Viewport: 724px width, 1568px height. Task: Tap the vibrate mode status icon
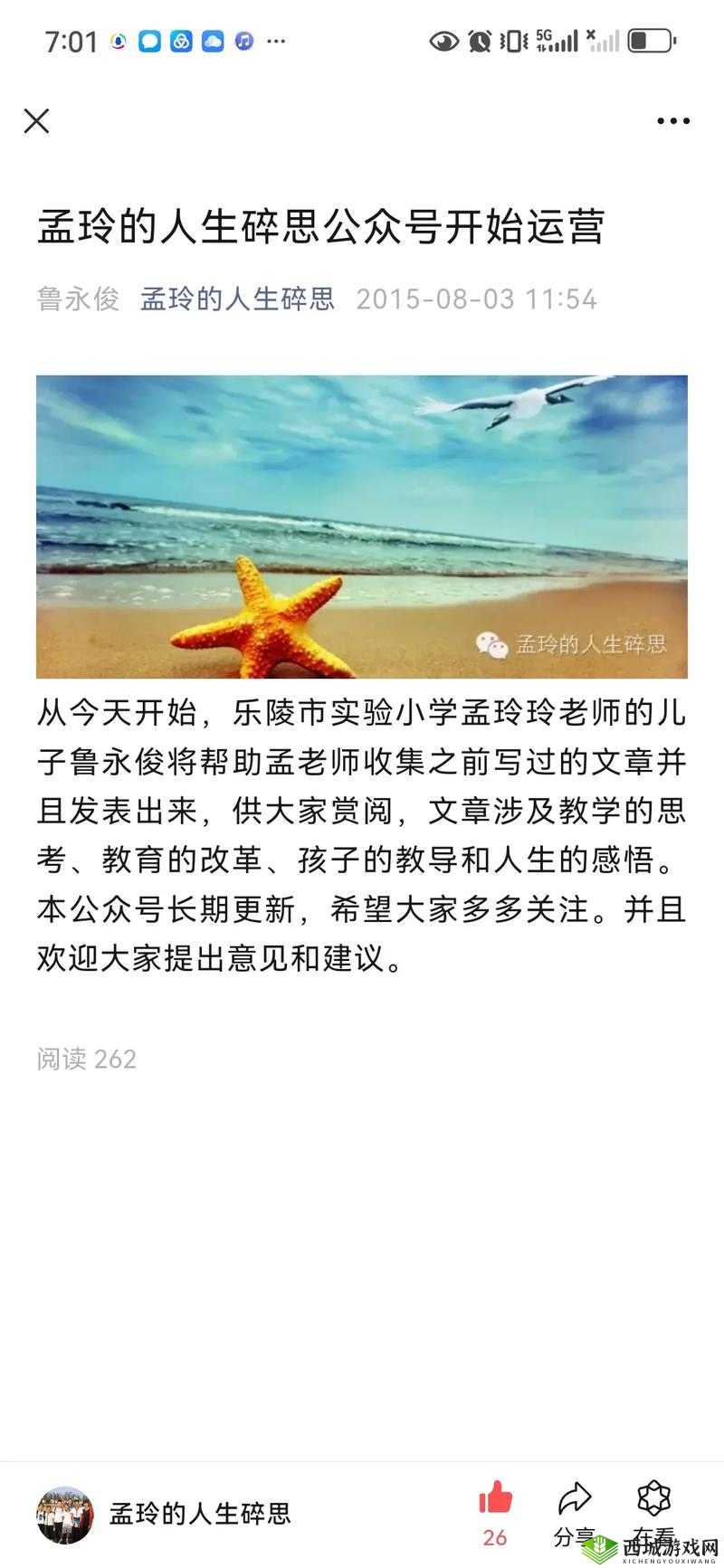coord(513,41)
